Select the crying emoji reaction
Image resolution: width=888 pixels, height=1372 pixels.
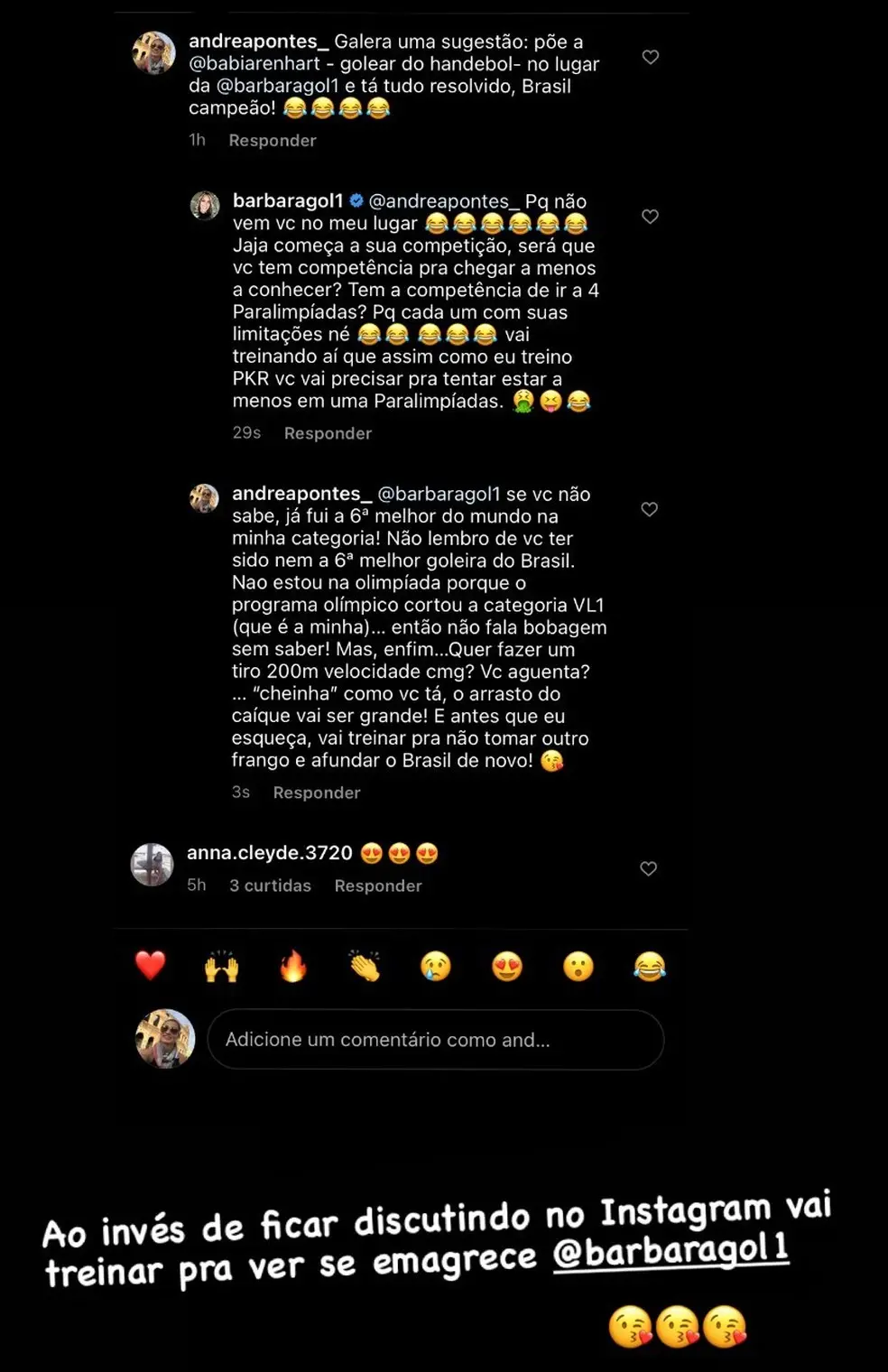(435, 966)
